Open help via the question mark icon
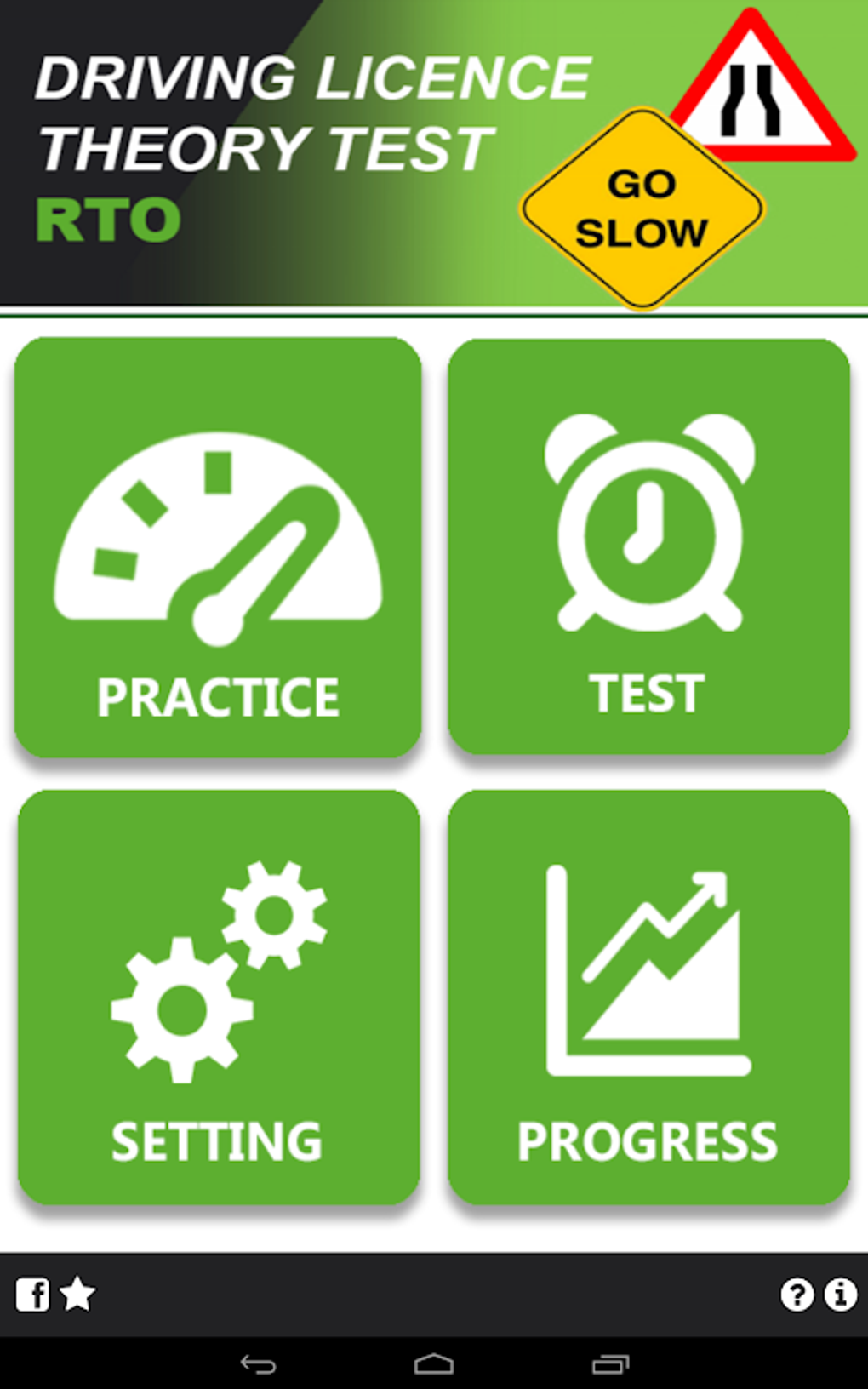 (797, 1295)
